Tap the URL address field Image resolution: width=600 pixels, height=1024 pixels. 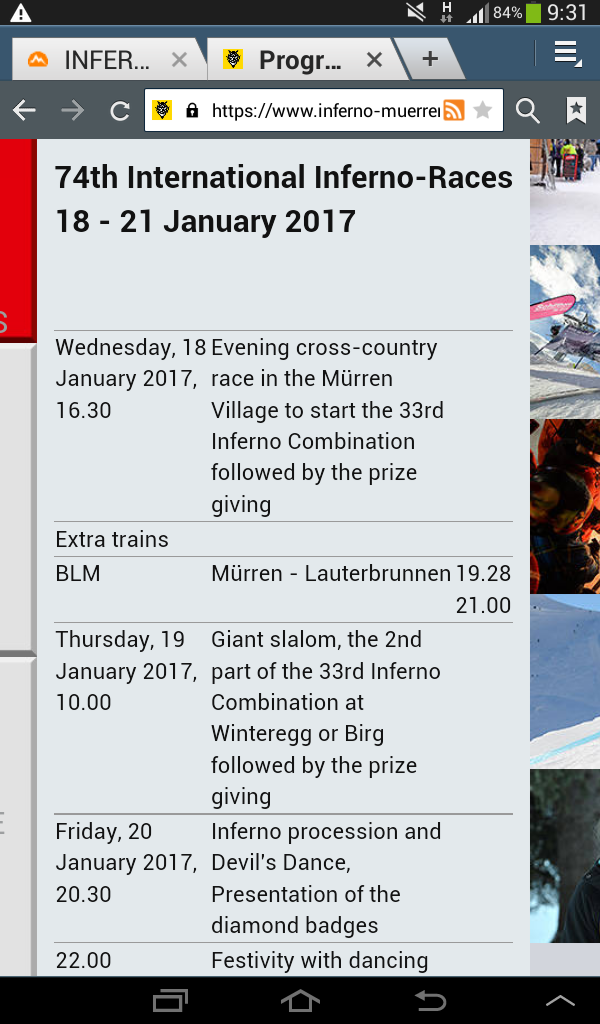click(x=324, y=110)
